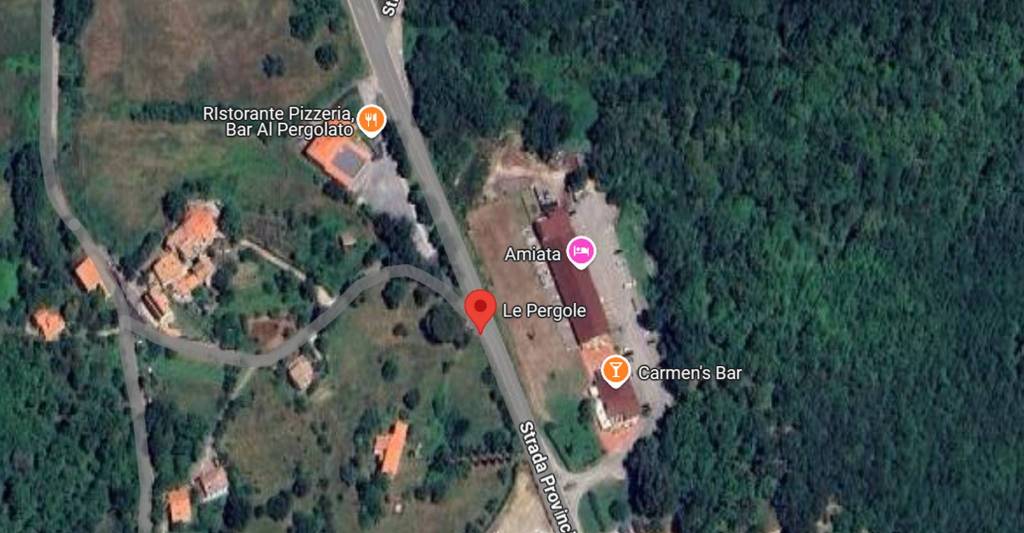Select the Amiata hotel marker
Image resolution: width=1024 pixels, height=533 pixels.
click(x=580, y=252)
